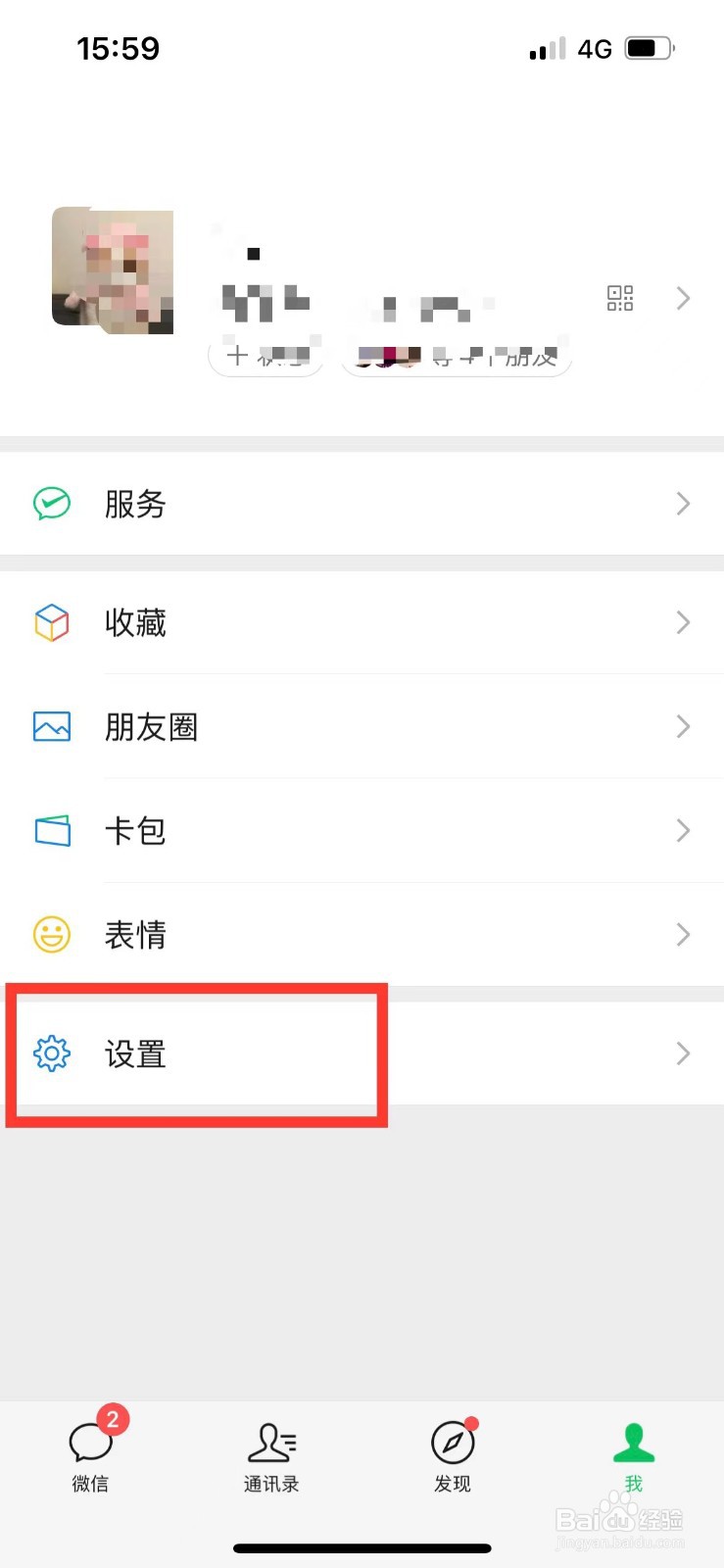Open the Moments row chevron
The height and width of the screenshot is (1568, 724).
click(x=683, y=726)
